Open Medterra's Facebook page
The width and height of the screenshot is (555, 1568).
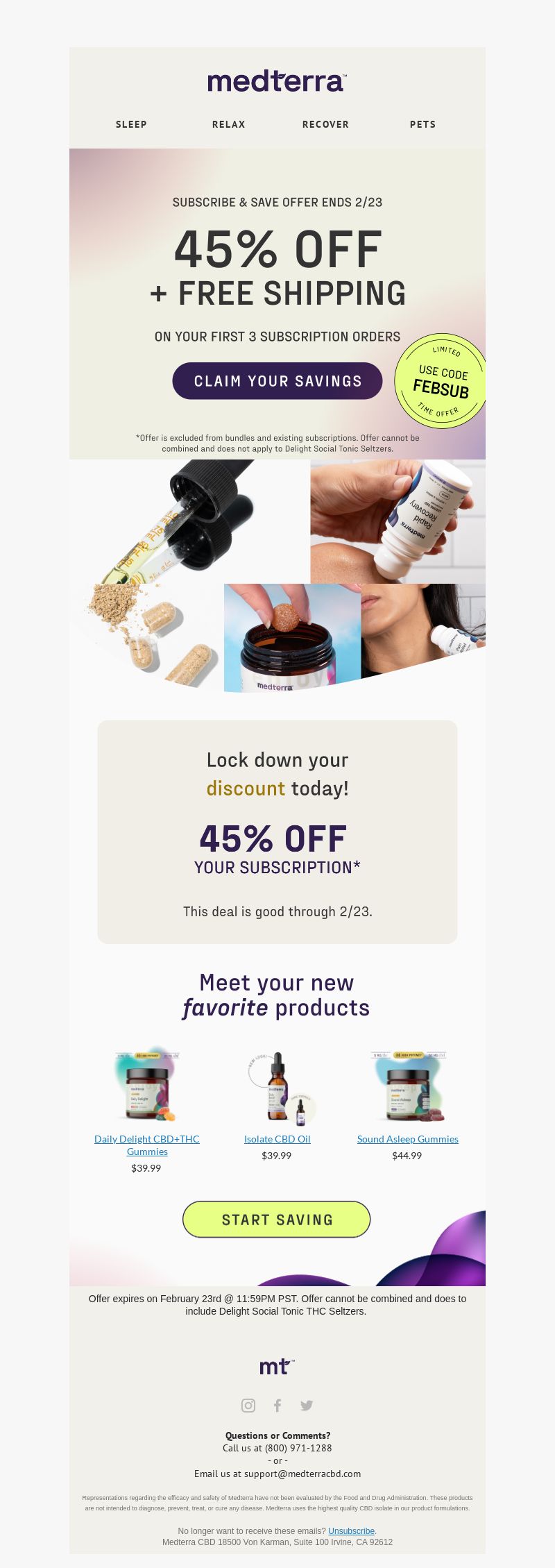(277, 1405)
